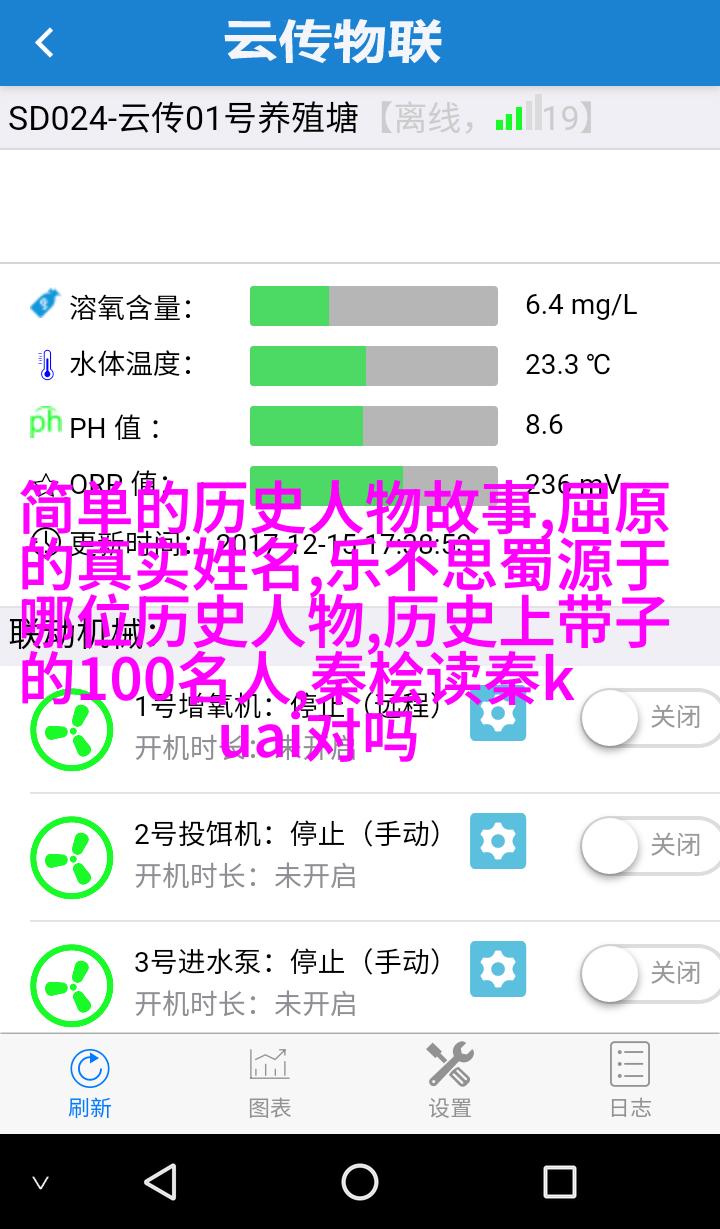Open the 设置 tab
The image size is (720, 1229).
click(450, 1080)
